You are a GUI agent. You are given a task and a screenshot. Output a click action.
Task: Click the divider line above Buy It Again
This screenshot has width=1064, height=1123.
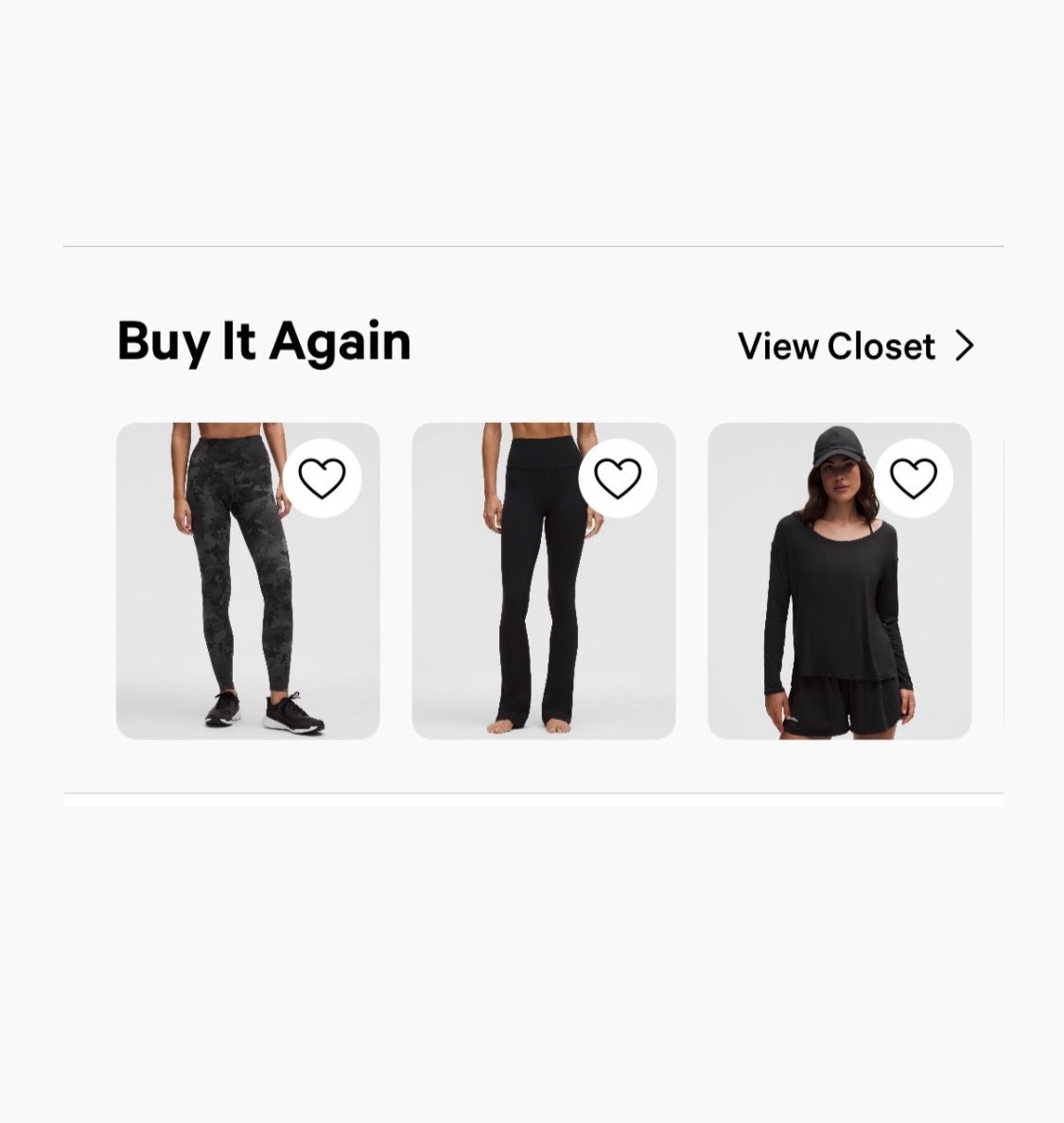pyautogui.click(x=532, y=244)
